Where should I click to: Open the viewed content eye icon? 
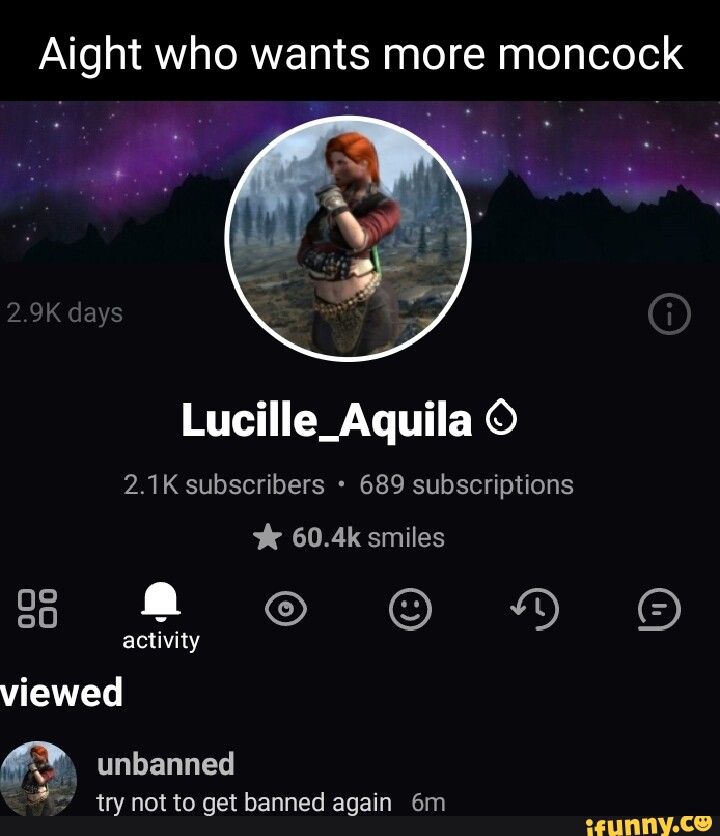[287, 610]
